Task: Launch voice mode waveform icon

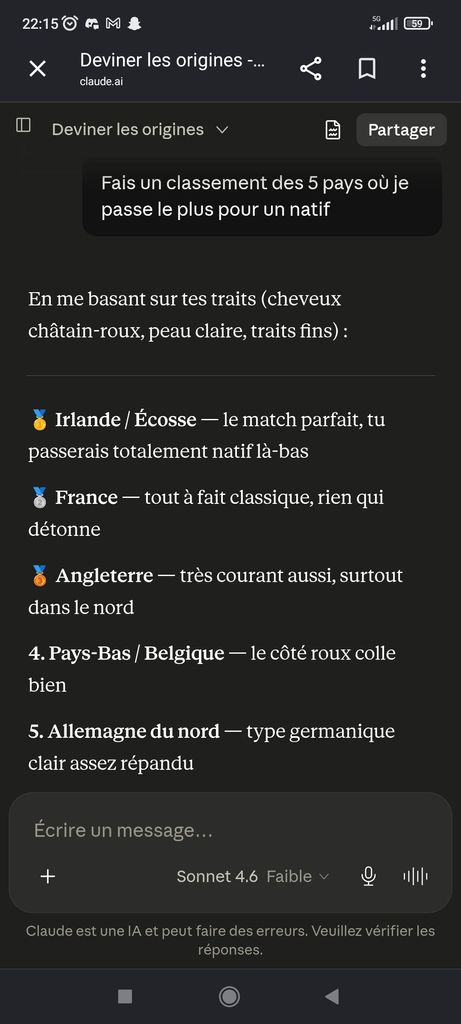Action: tap(415, 876)
